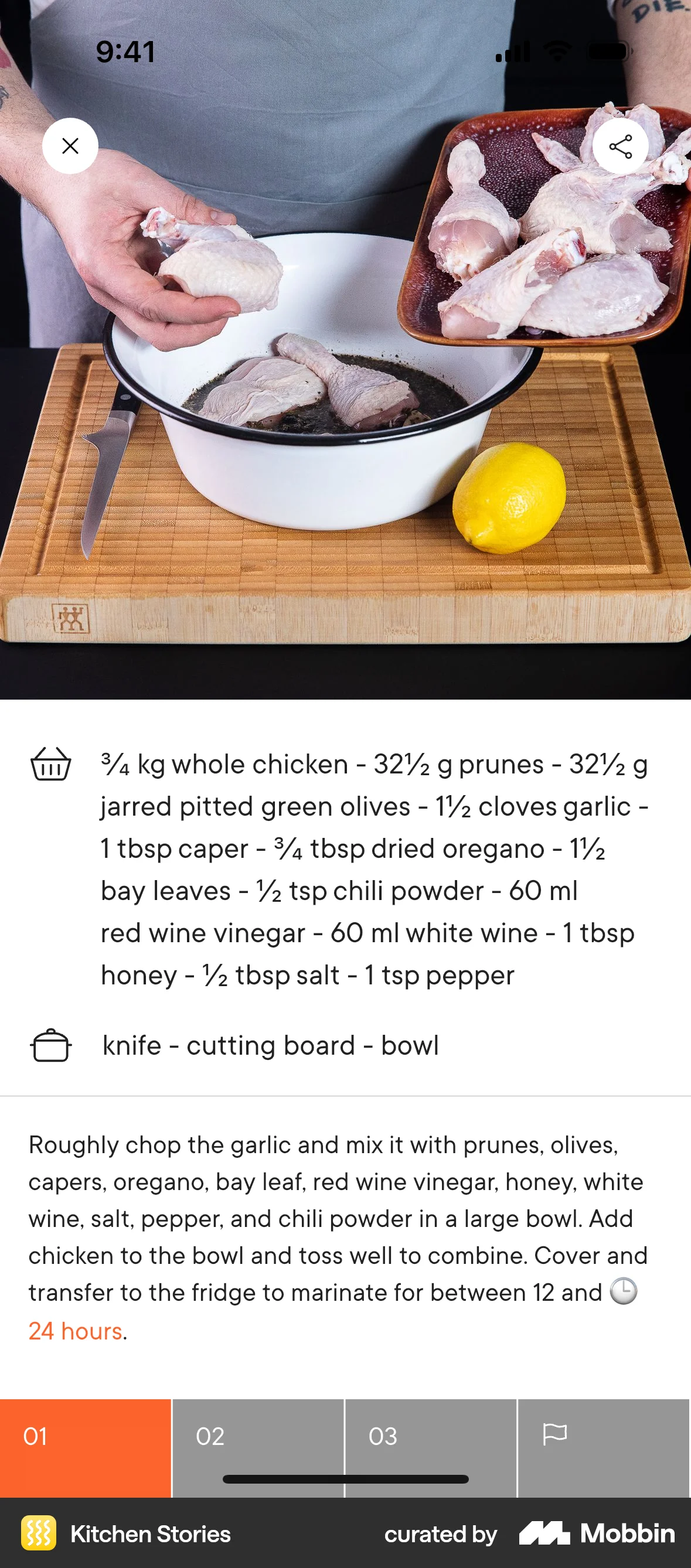Select step 01 tab
Viewport: 691px width, 1568px height.
[86, 1437]
